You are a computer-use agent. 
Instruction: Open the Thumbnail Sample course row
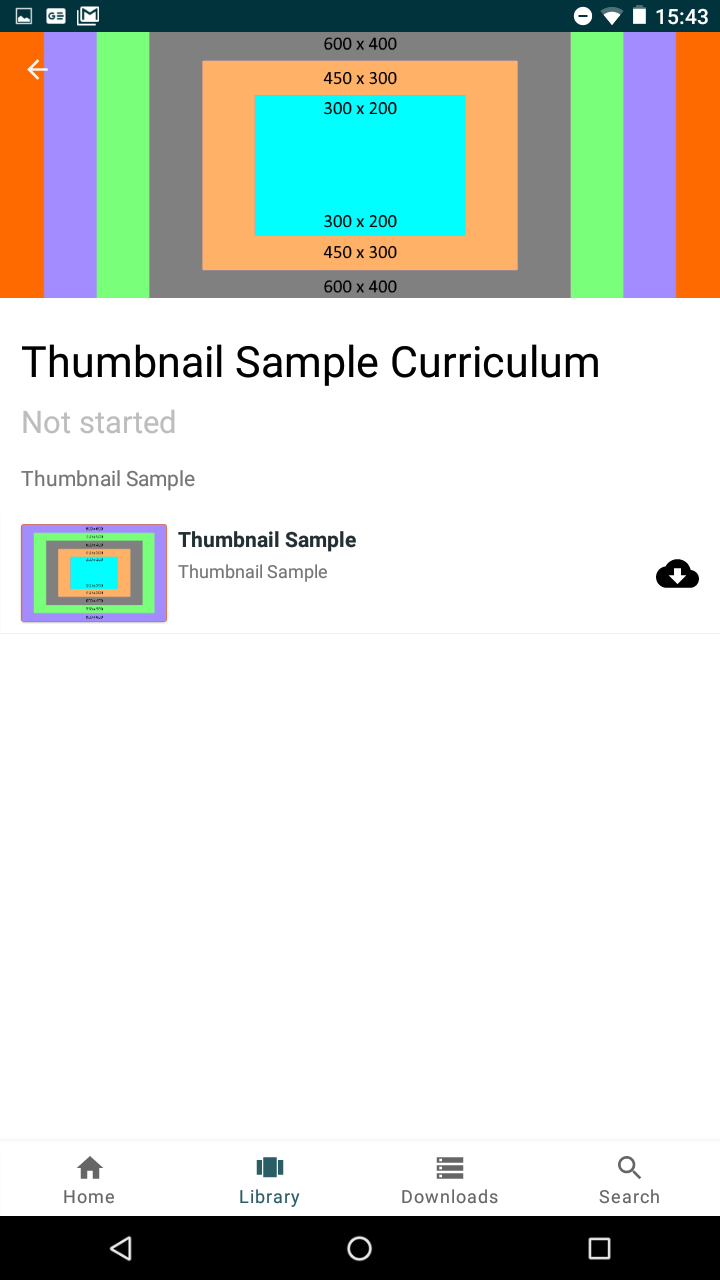360,573
